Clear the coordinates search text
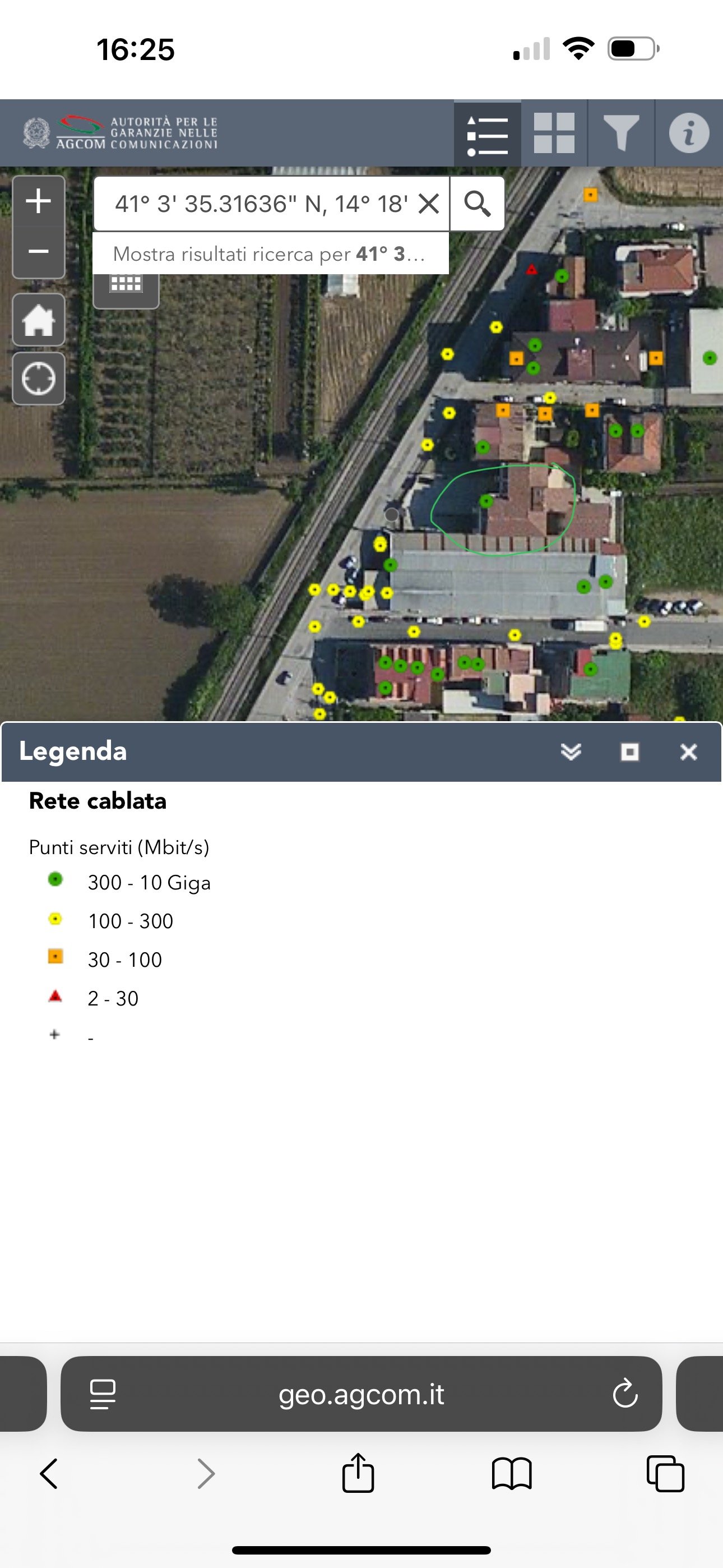Viewport: 723px width, 1568px height. [429, 204]
